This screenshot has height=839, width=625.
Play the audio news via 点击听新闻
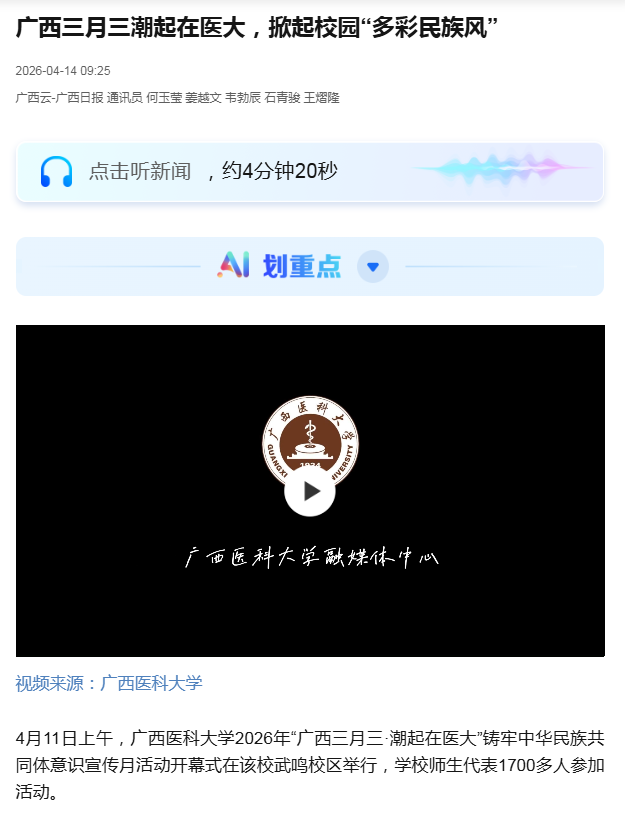139,172
